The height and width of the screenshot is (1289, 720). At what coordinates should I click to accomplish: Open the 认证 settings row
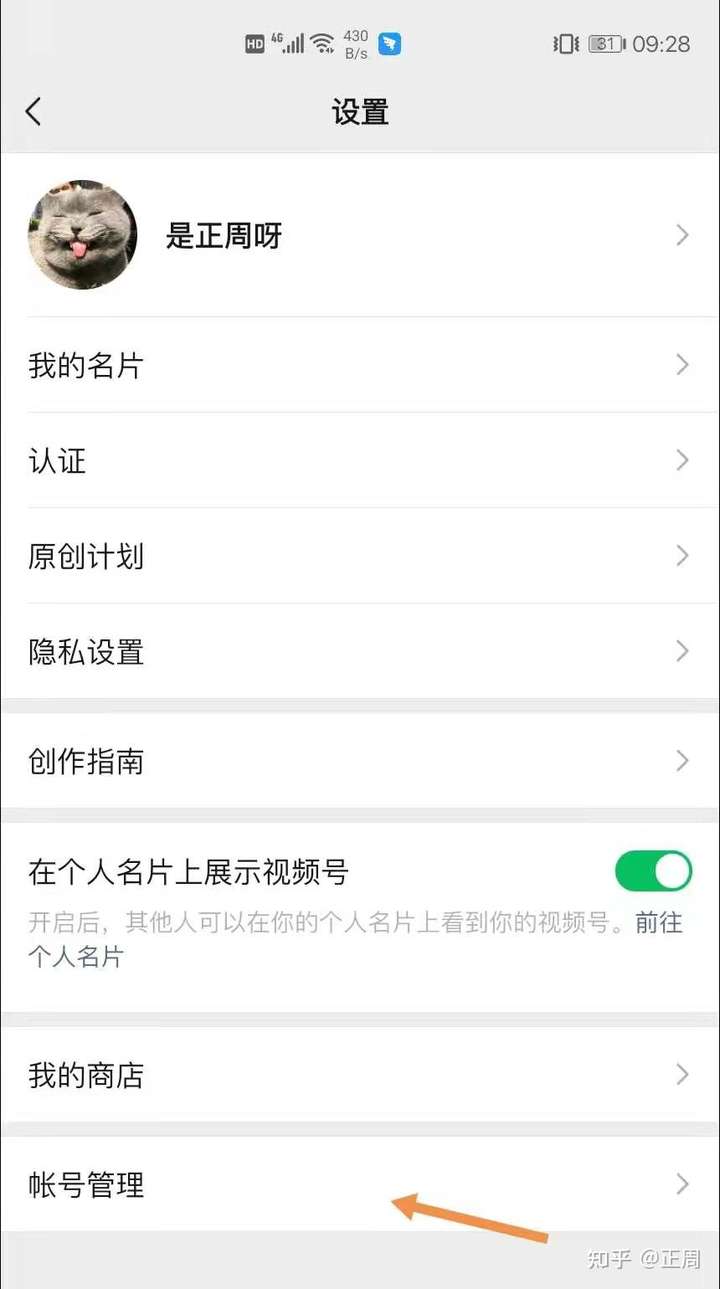click(x=360, y=460)
